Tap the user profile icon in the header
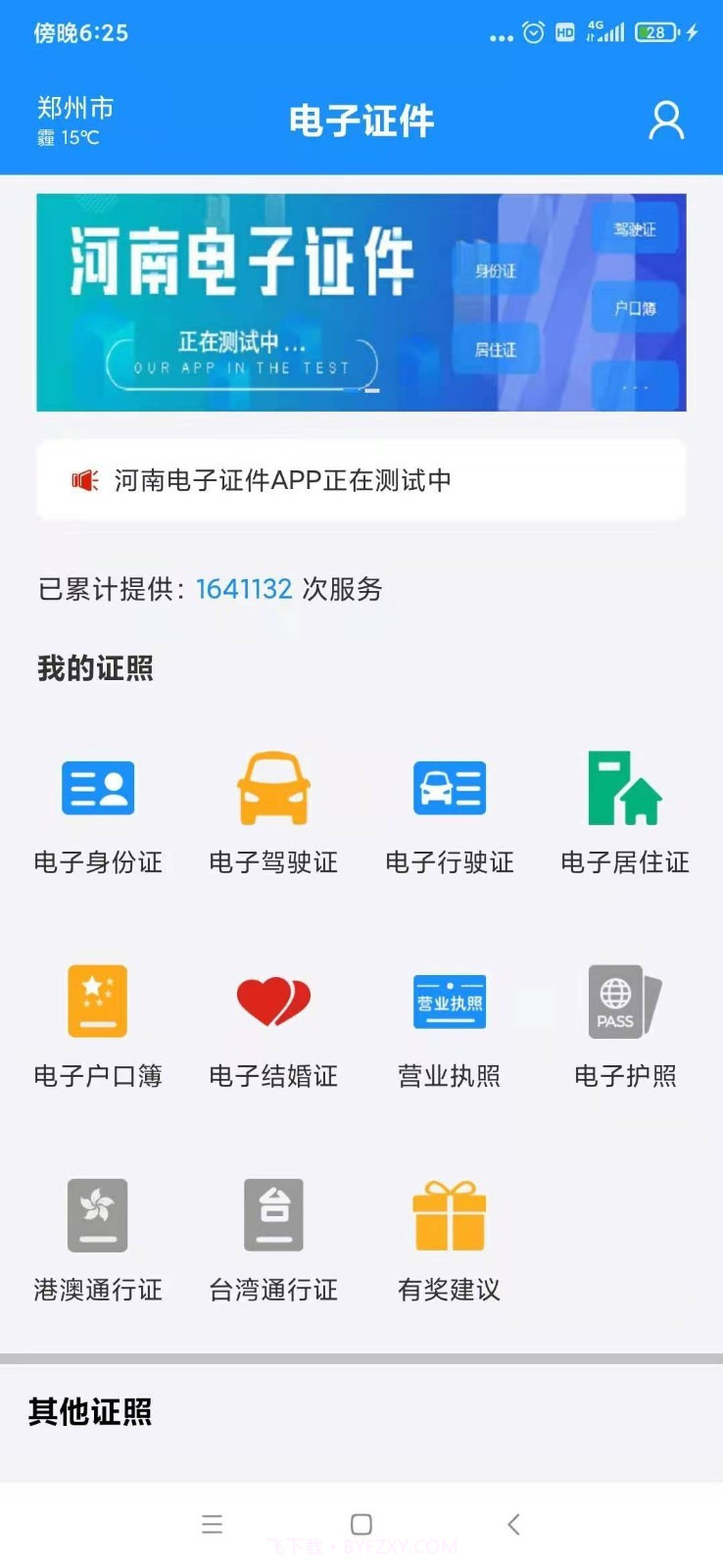 tap(666, 121)
